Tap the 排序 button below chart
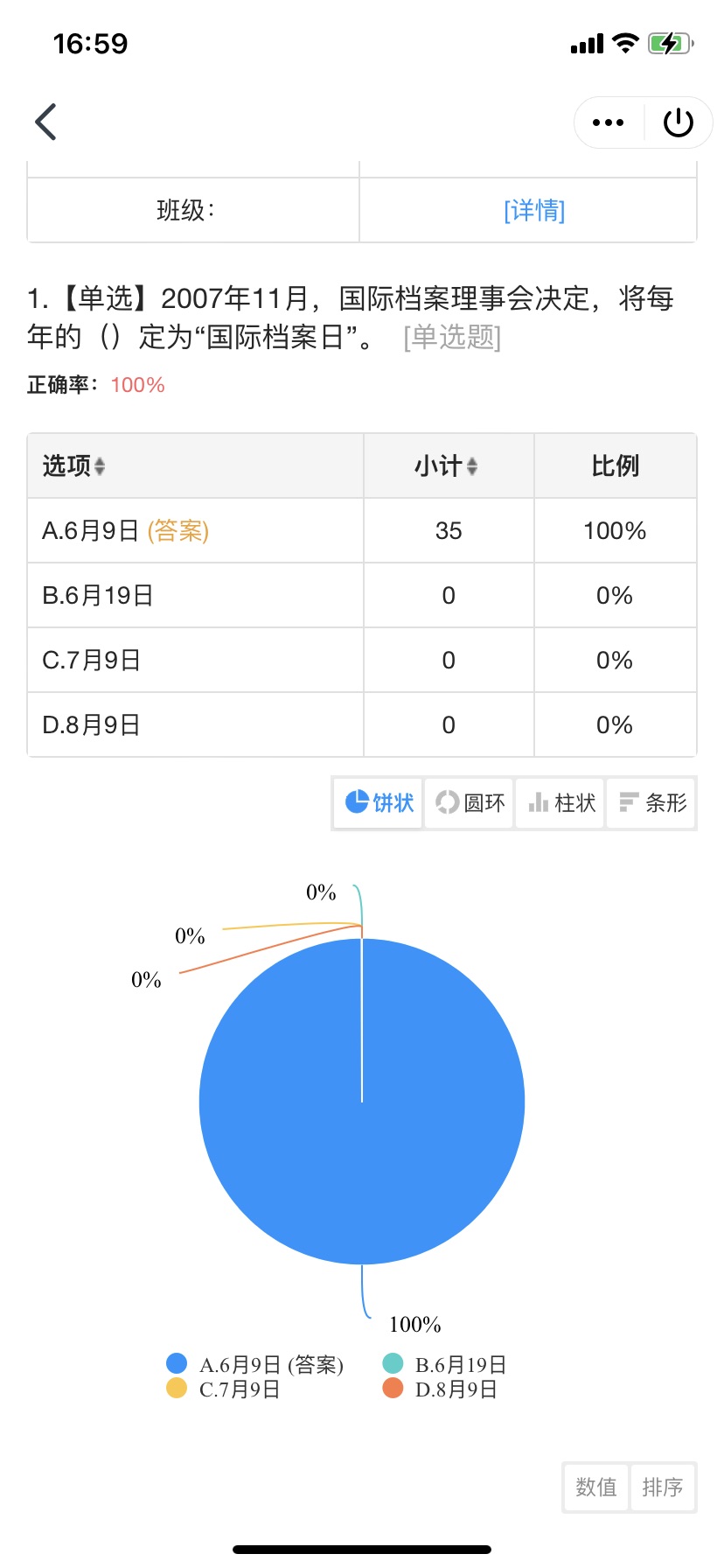 [x=663, y=1487]
